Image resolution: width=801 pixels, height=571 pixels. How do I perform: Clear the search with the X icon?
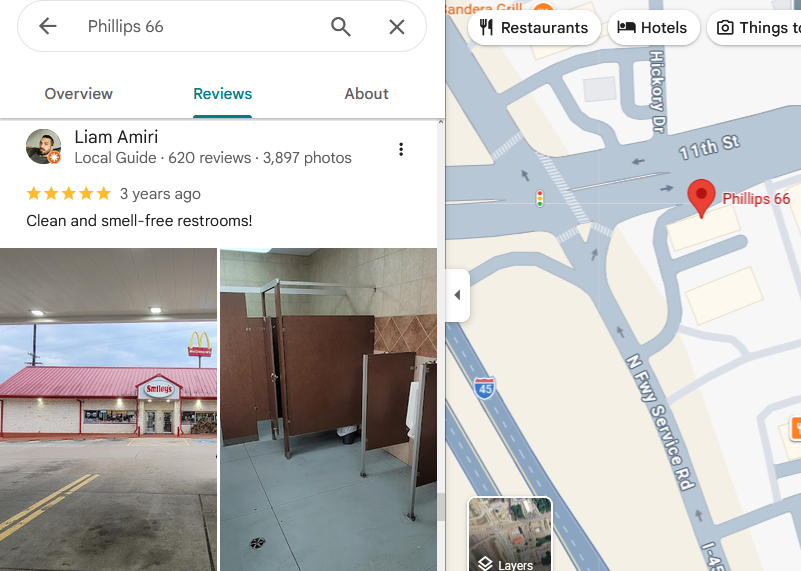396,27
